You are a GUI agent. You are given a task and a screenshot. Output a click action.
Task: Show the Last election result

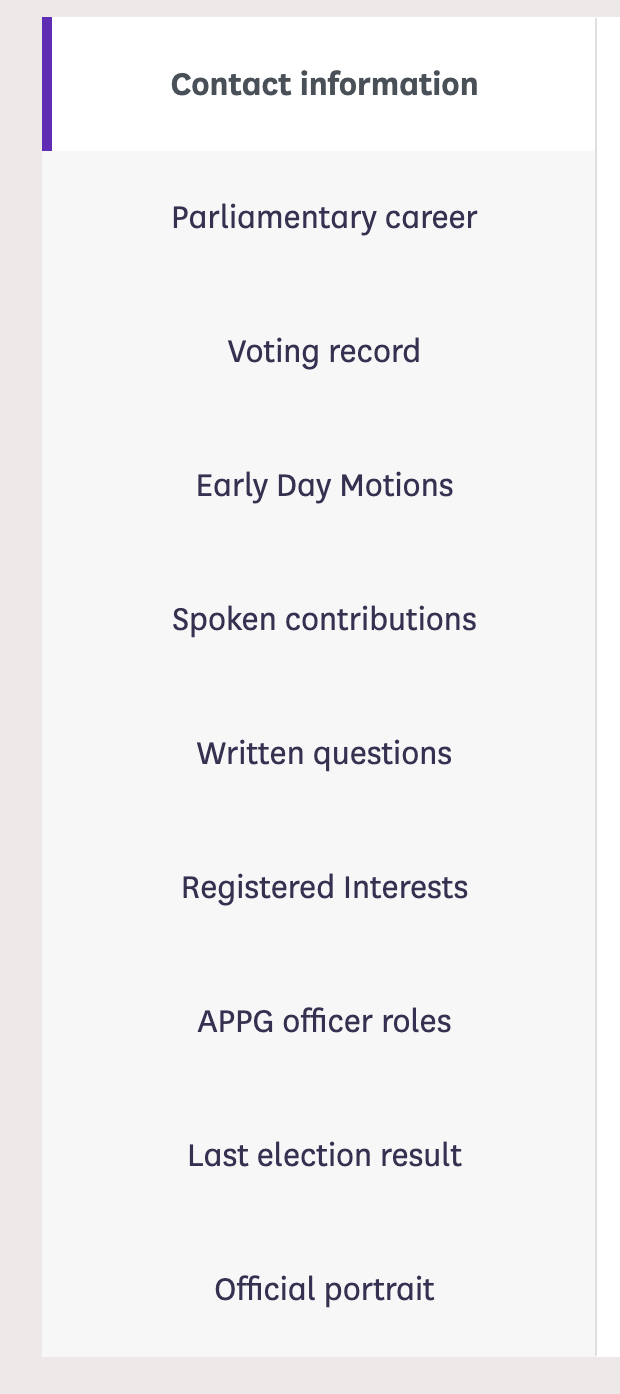(x=324, y=1156)
